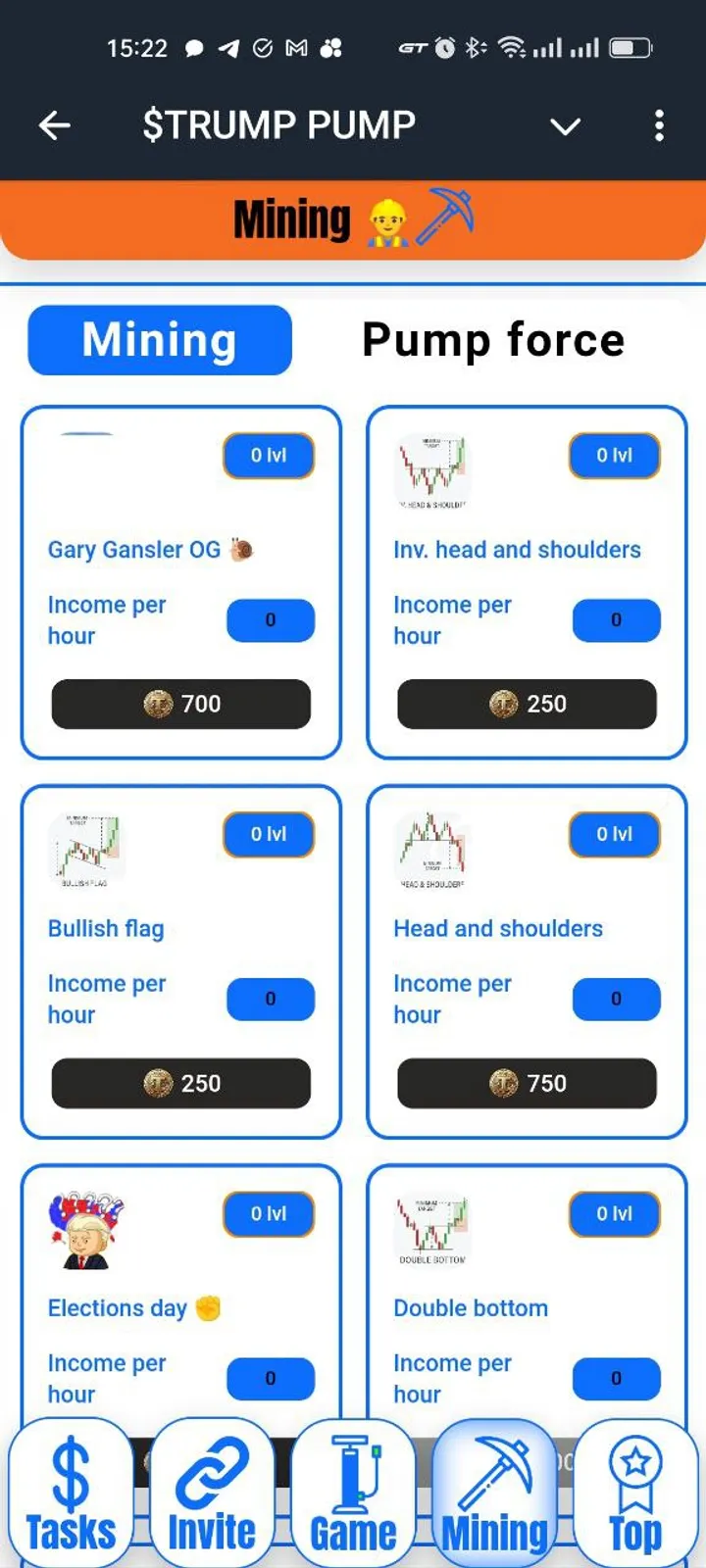
Task: Open the three-dot overflow menu
Action: pyautogui.click(x=659, y=125)
